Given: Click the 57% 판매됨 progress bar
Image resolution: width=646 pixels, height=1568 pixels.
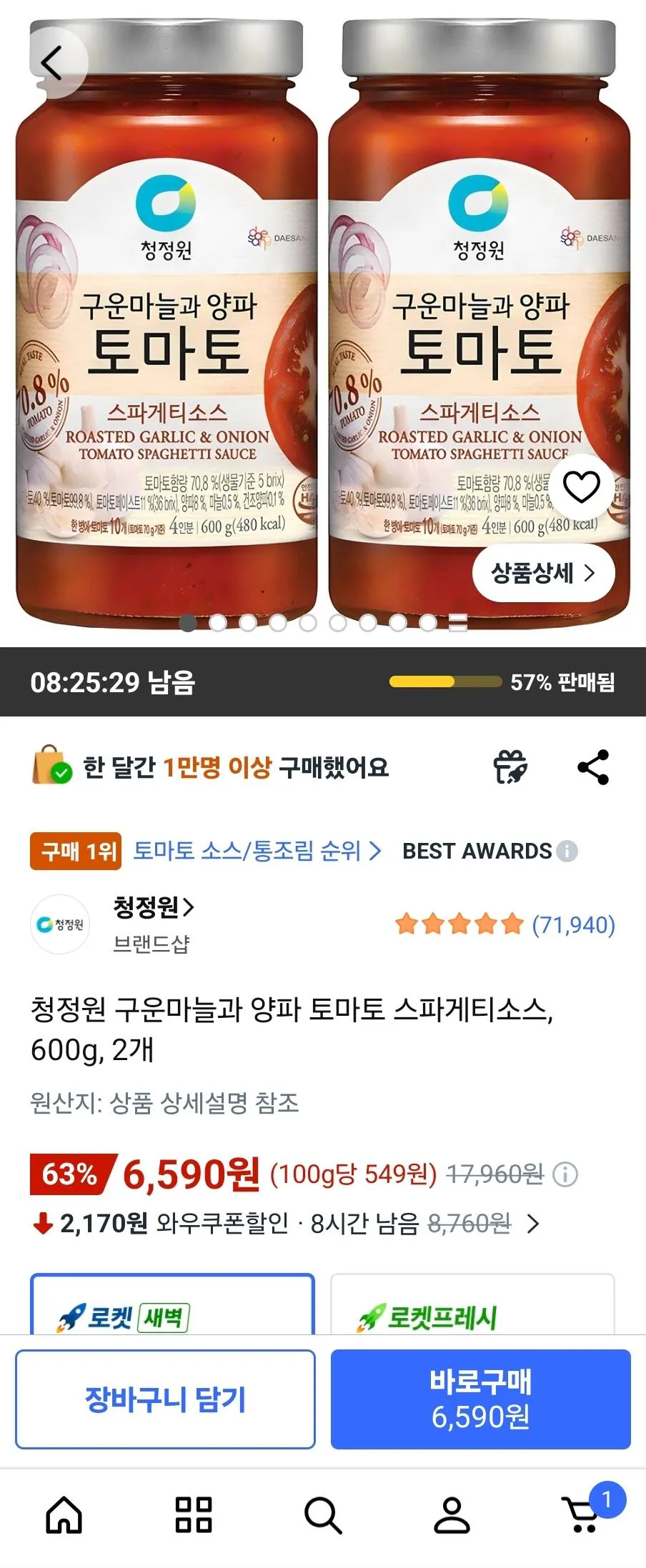Looking at the screenshot, I should [x=442, y=683].
